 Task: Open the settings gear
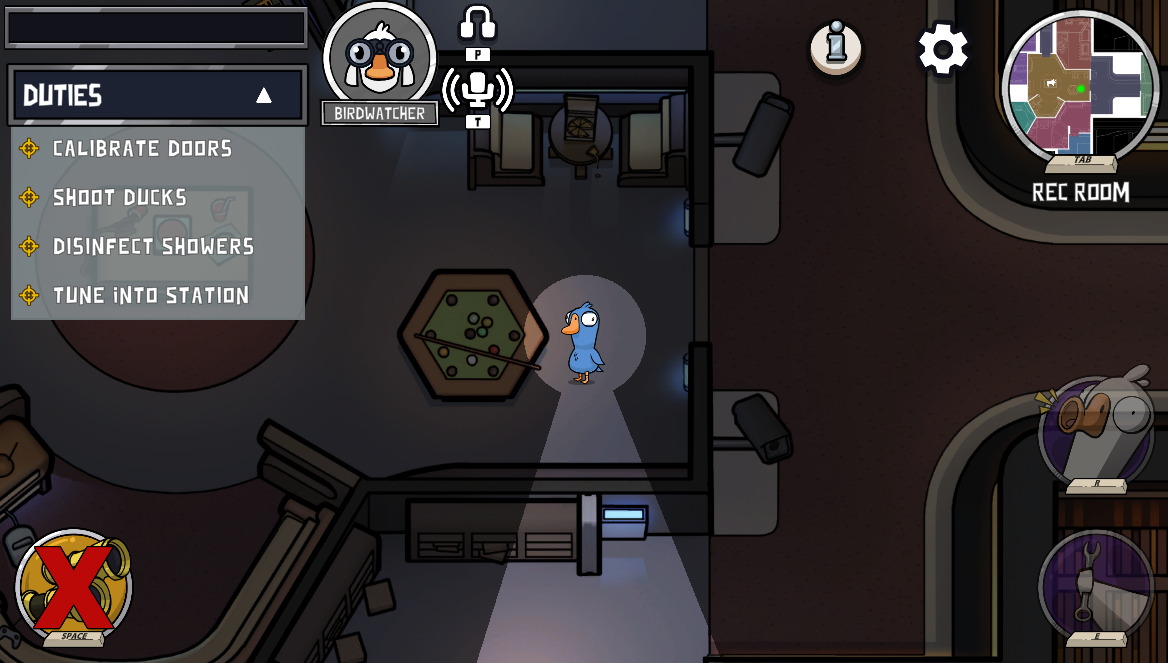point(943,49)
